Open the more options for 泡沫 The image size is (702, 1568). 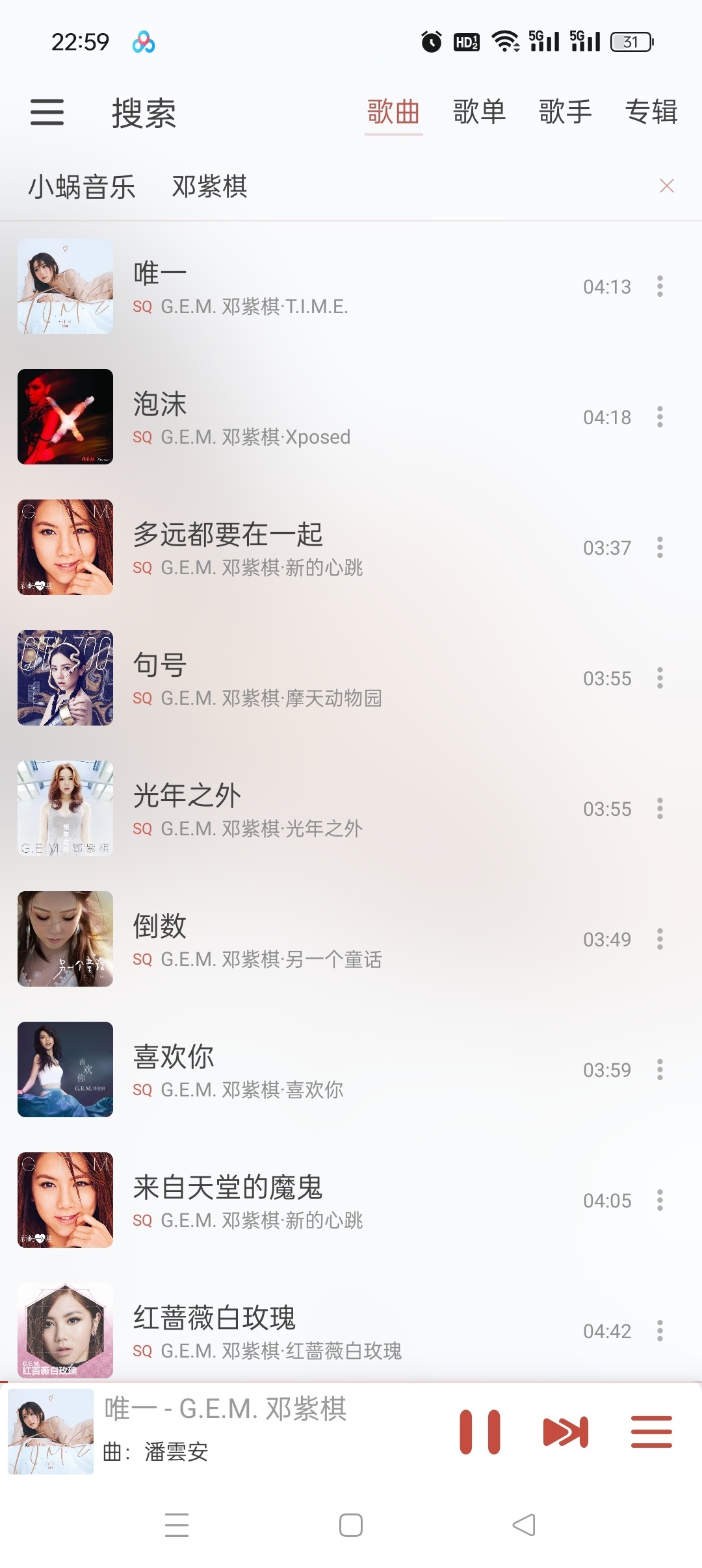click(x=660, y=416)
